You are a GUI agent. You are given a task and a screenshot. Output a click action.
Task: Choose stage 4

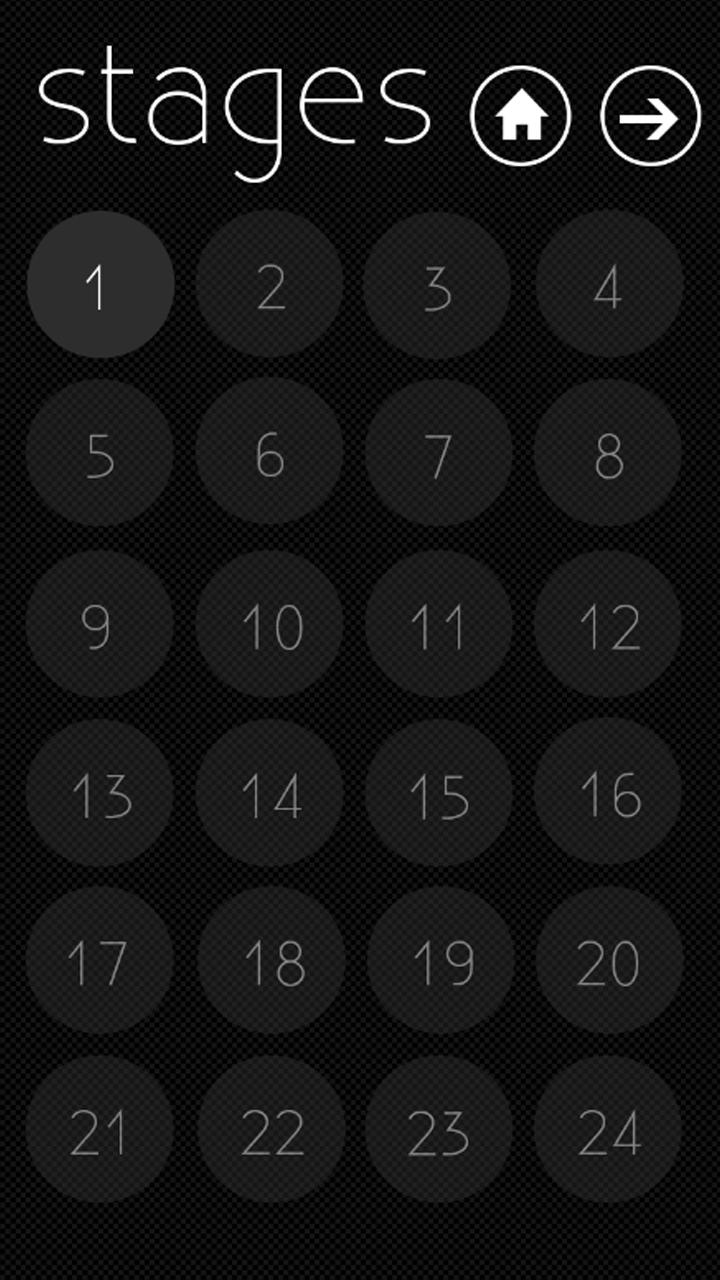tap(608, 285)
